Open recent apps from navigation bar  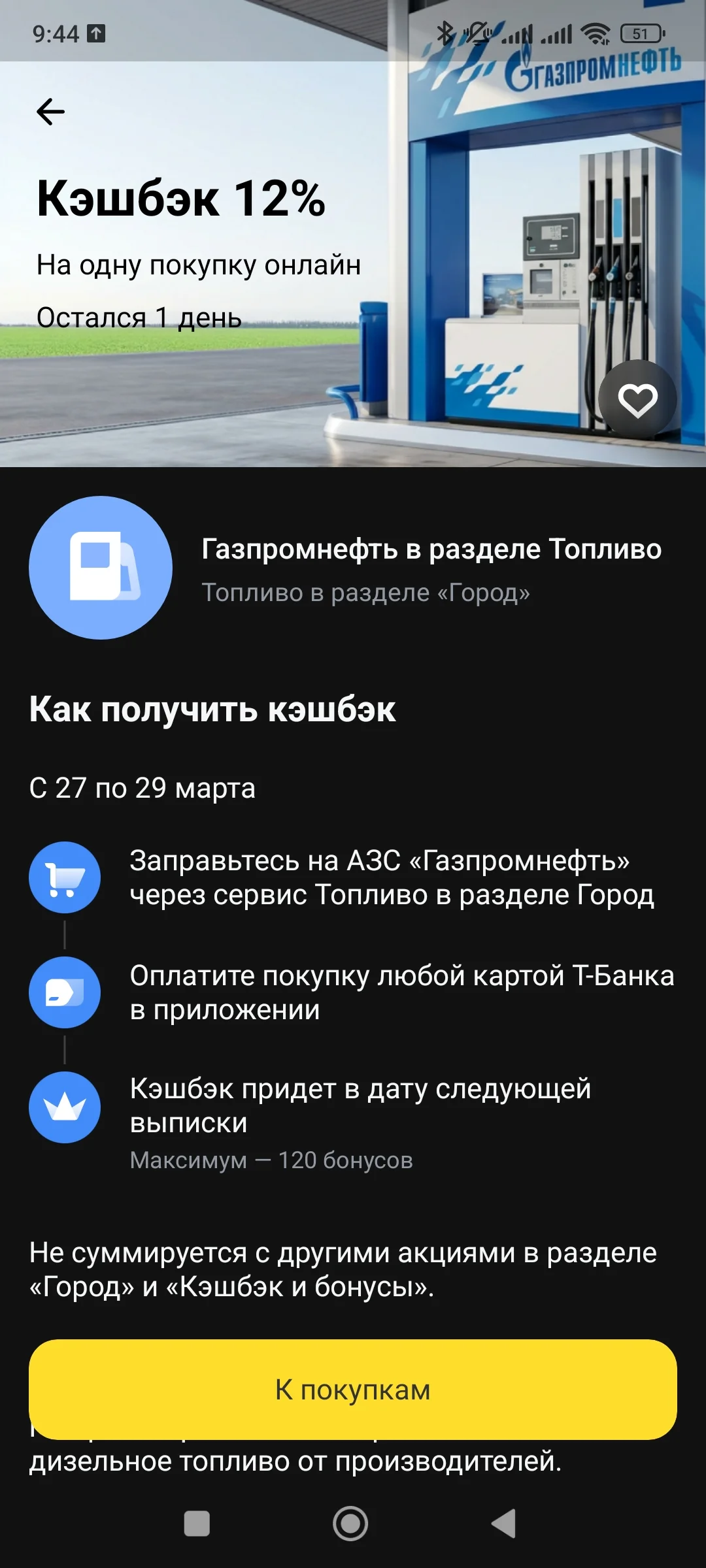pos(197,1524)
